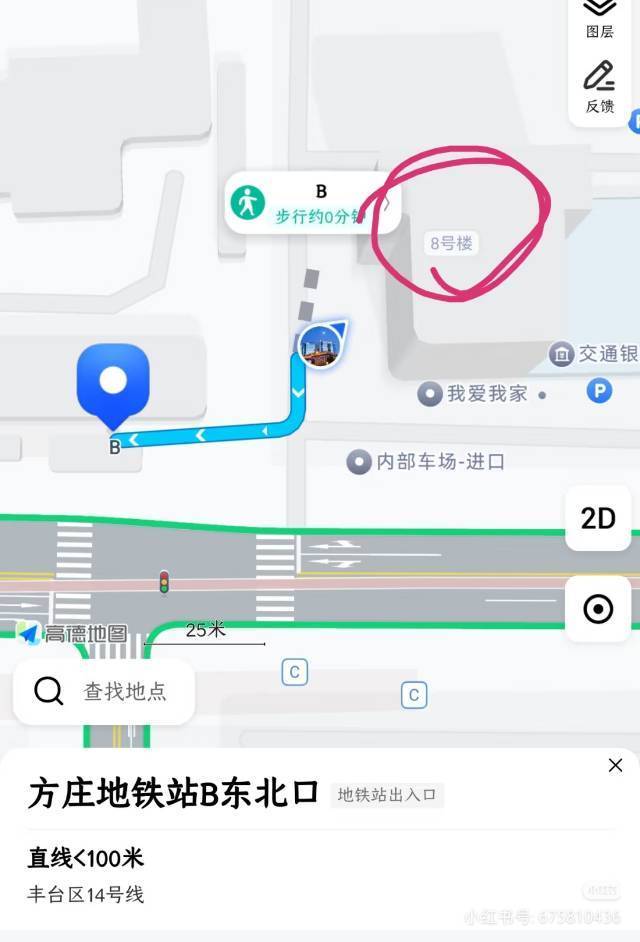The height and width of the screenshot is (942, 640).
Task: Tap the 查找地点 search box
Action: pos(104,691)
